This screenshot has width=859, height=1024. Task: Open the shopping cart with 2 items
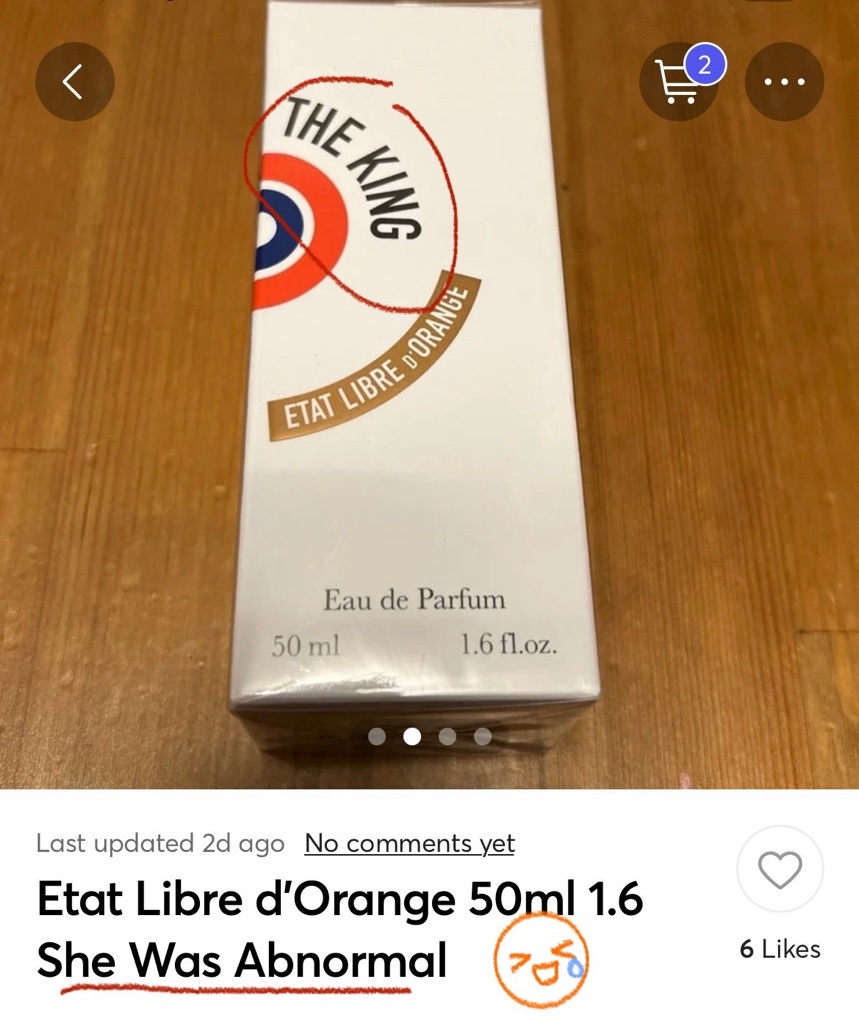(x=680, y=82)
